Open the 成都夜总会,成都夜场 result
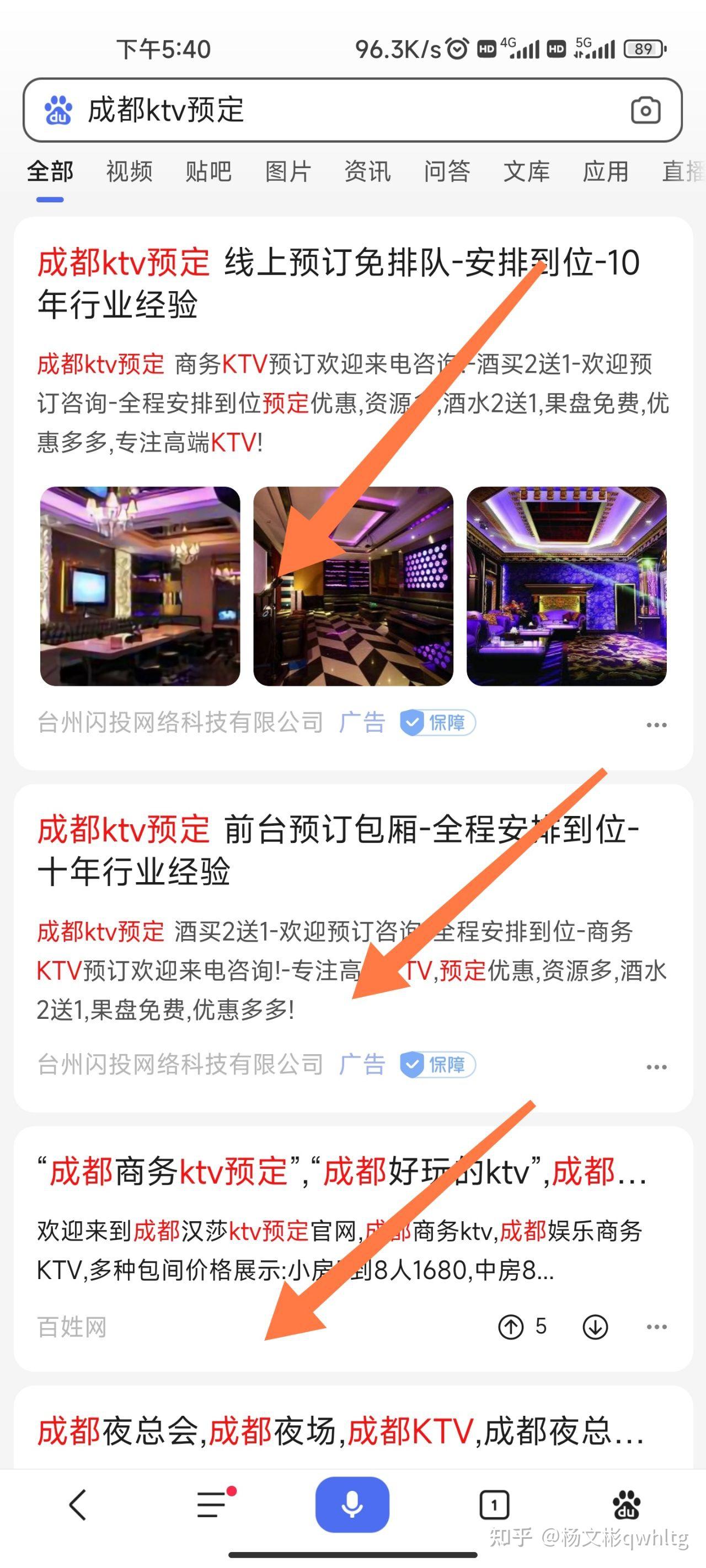Viewport: 706px width, 1568px height. [x=340, y=1430]
